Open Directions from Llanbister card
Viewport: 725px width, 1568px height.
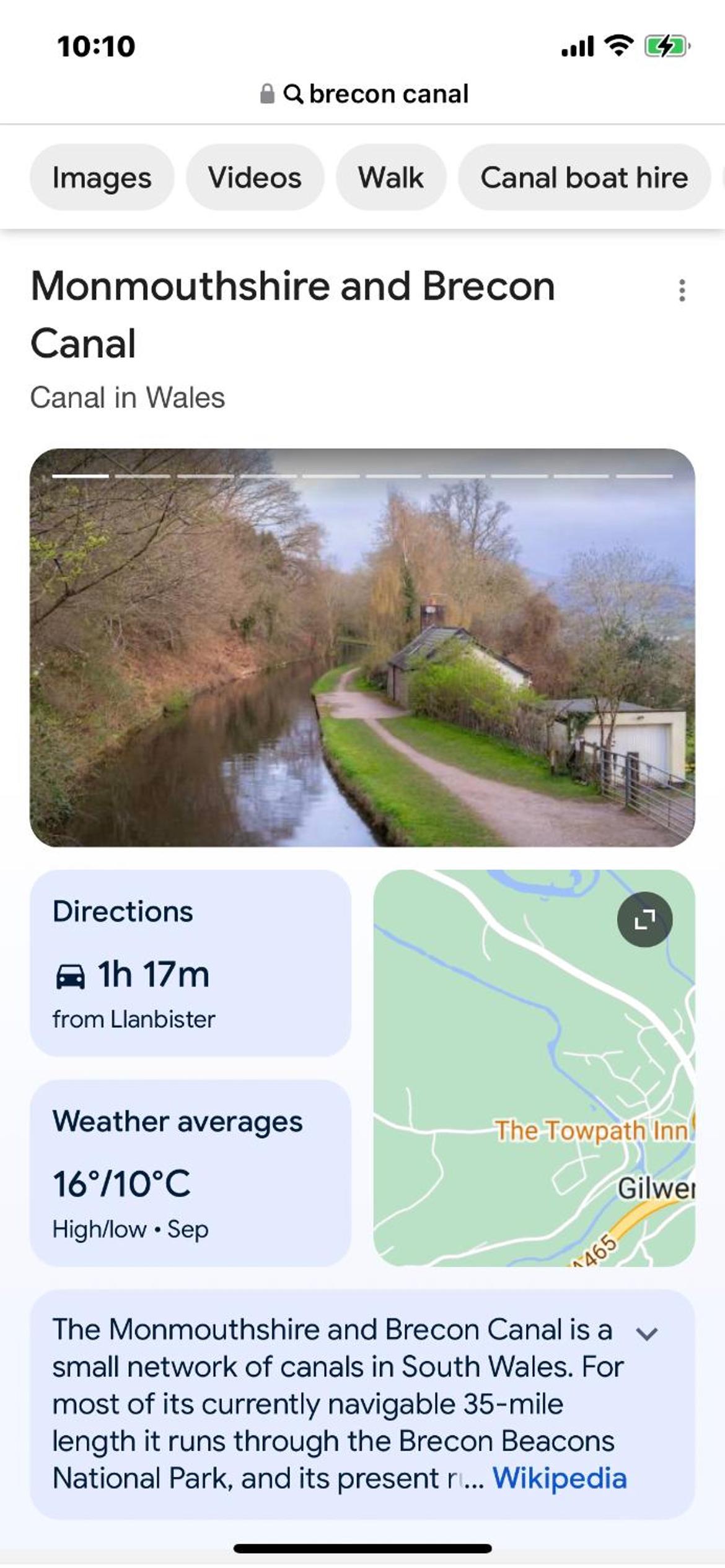point(191,964)
